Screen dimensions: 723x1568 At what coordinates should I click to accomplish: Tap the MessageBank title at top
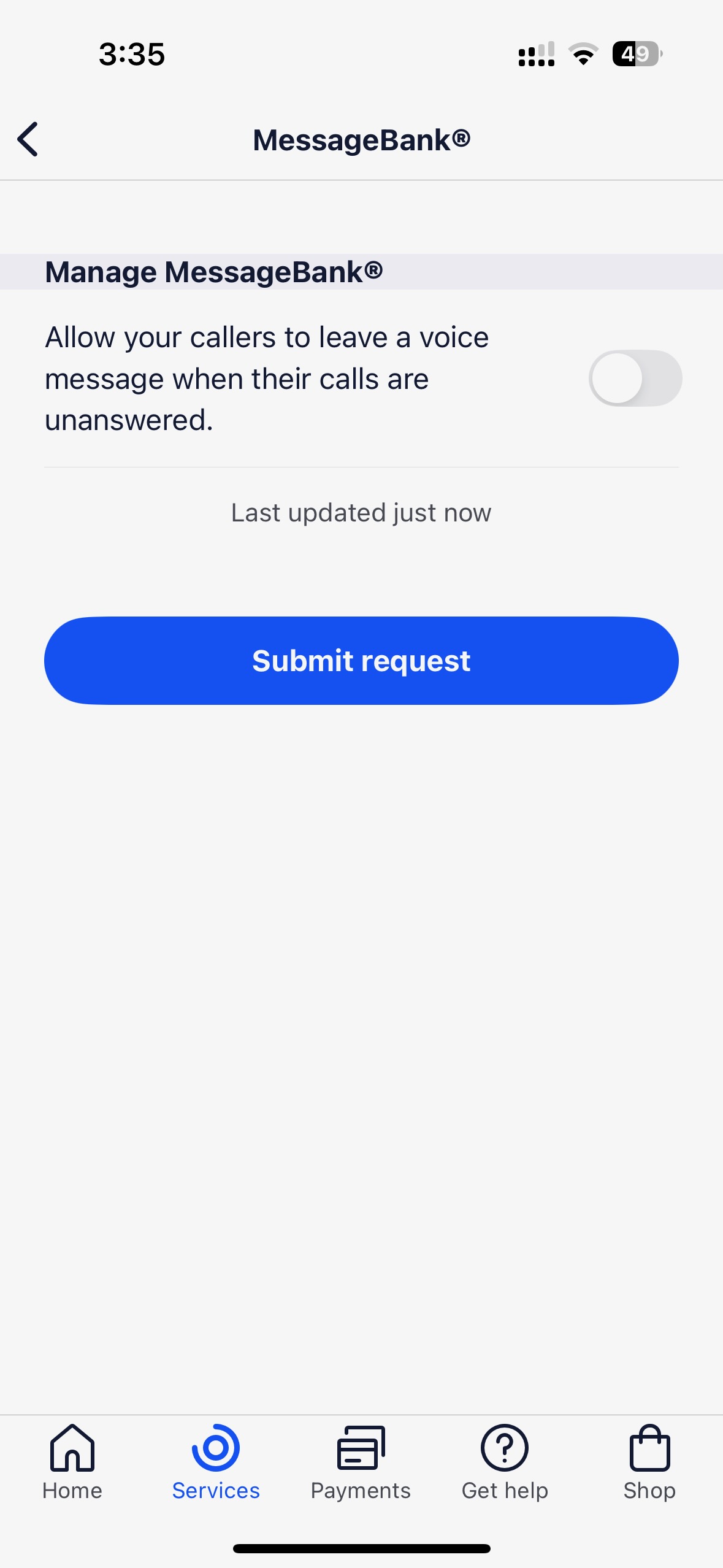coord(361,139)
